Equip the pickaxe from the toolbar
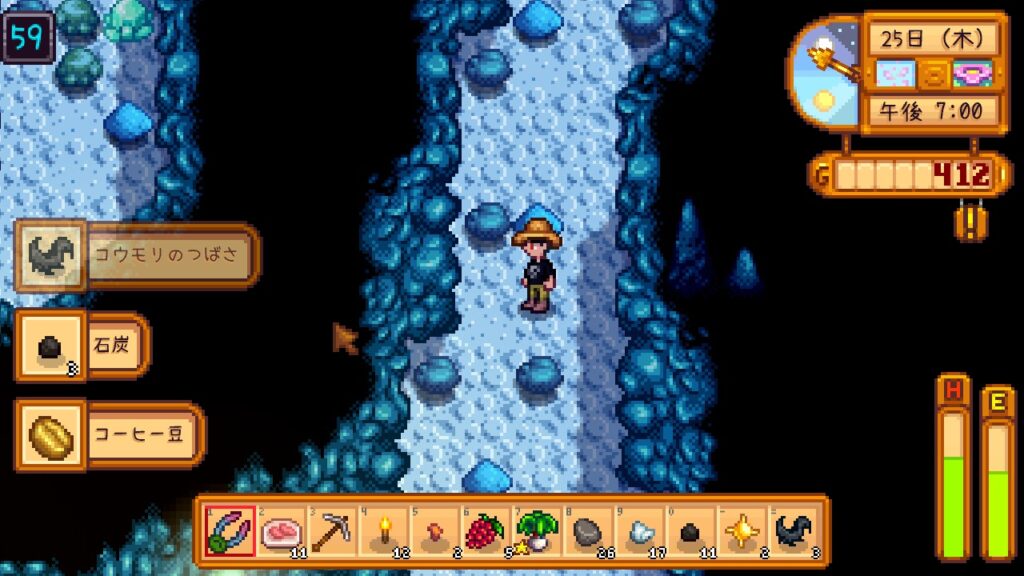1024x576 pixels. coord(332,530)
